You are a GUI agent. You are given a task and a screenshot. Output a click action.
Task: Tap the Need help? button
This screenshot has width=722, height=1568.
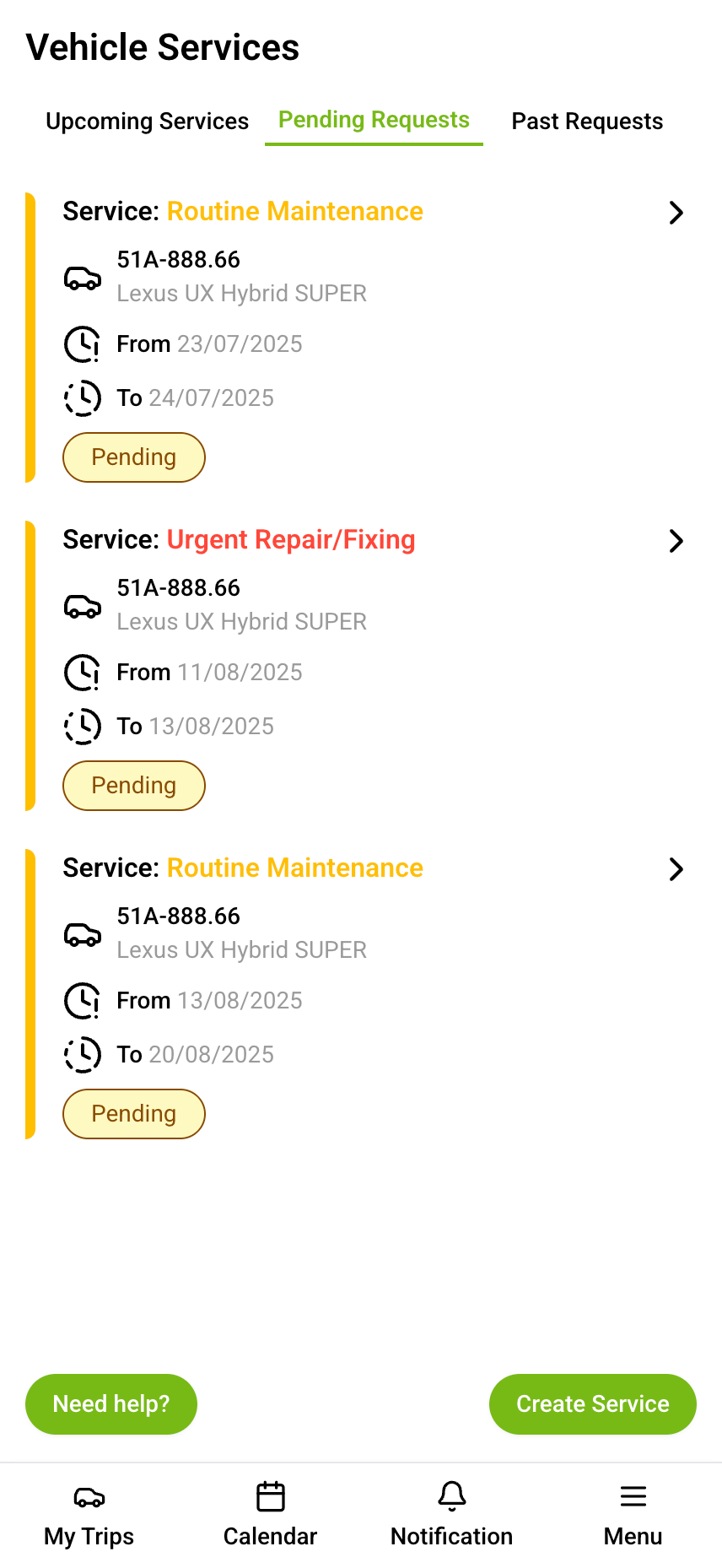click(x=111, y=1404)
